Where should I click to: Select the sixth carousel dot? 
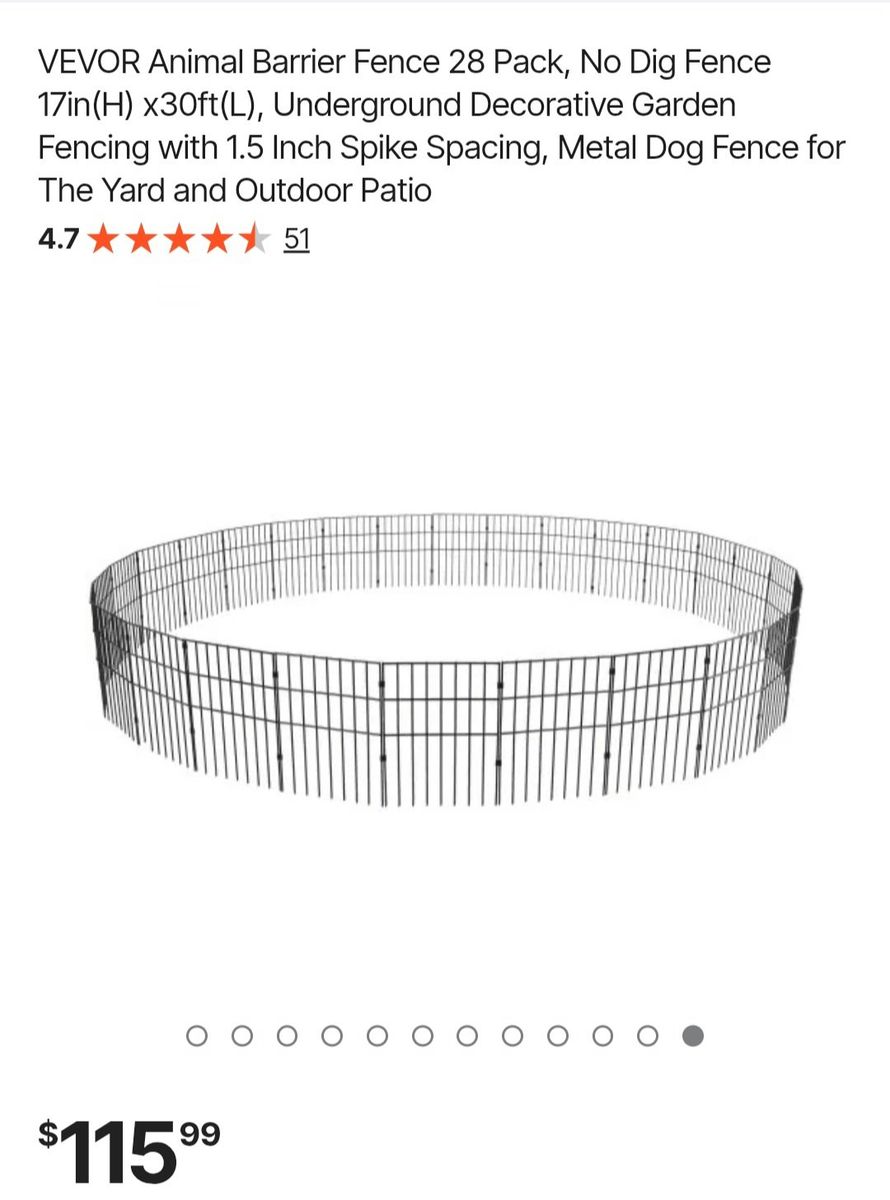point(423,1036)
